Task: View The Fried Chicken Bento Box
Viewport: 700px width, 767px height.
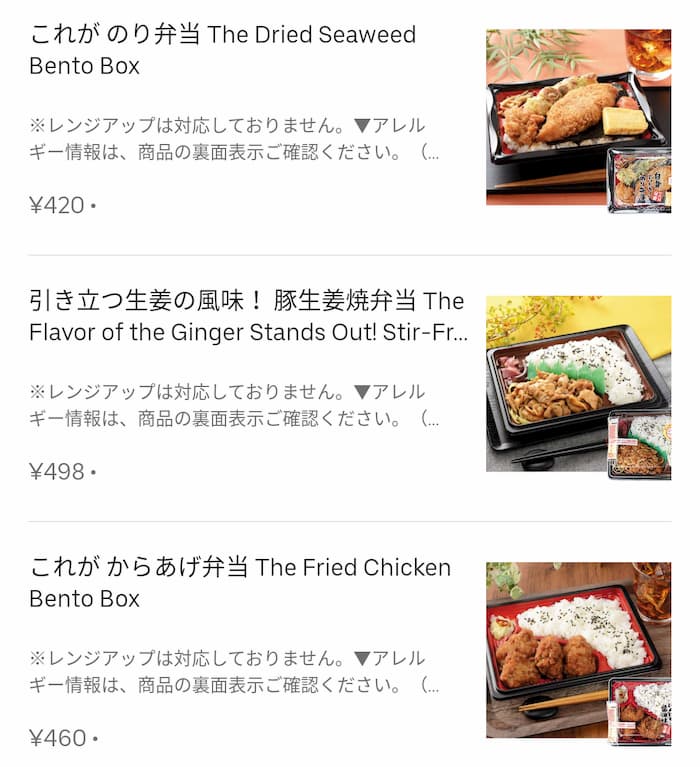Action: (240, 583)
